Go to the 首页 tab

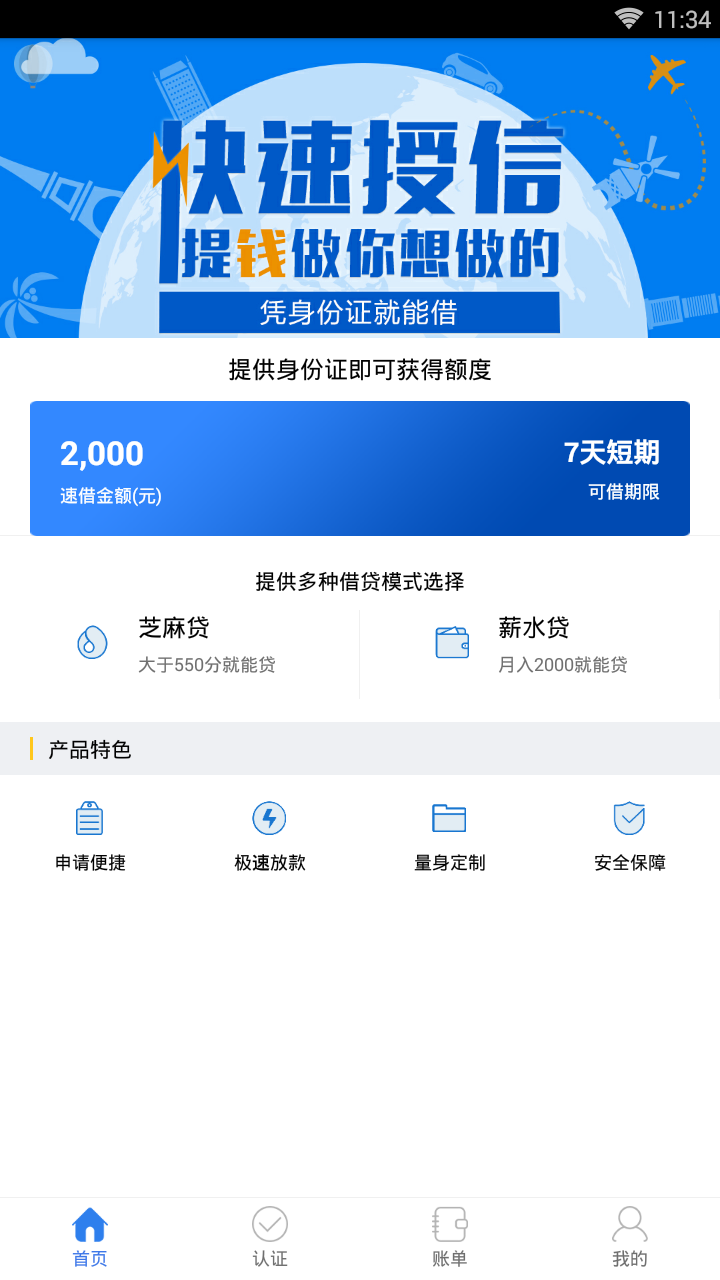point(90,1238)
